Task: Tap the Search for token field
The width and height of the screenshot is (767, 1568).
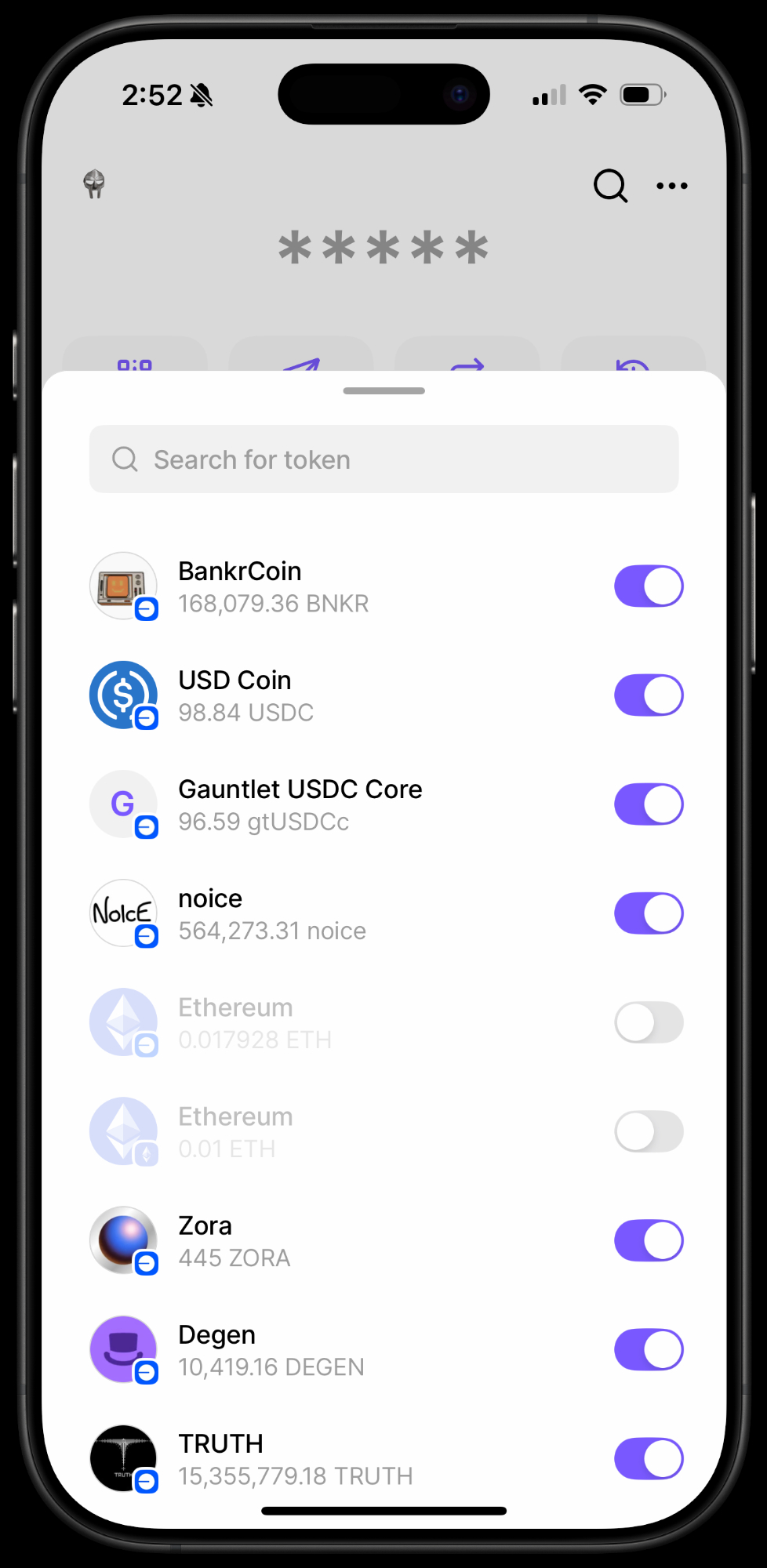Action: click(383, 459)
